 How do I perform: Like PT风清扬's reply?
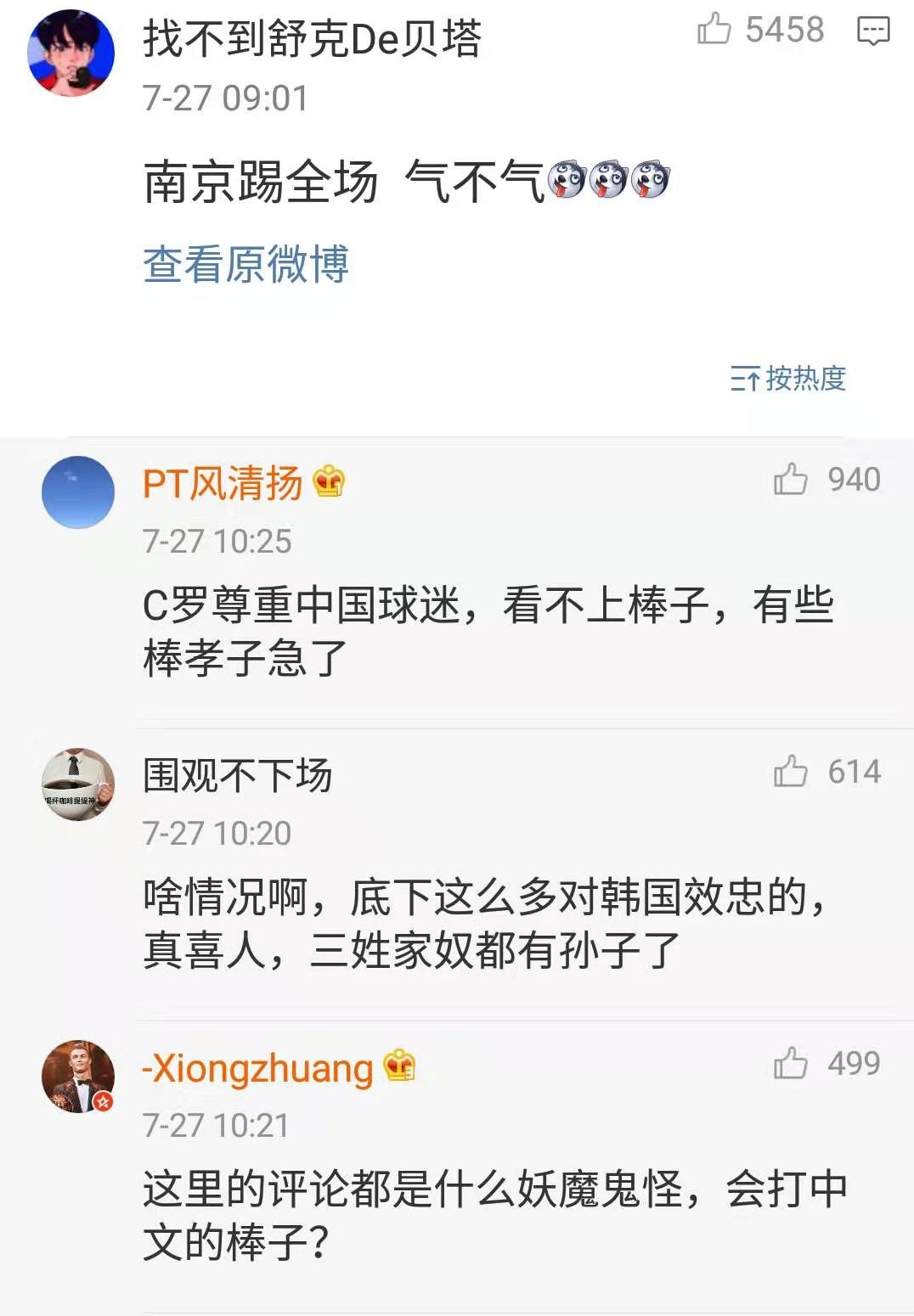tap(790, 480)
